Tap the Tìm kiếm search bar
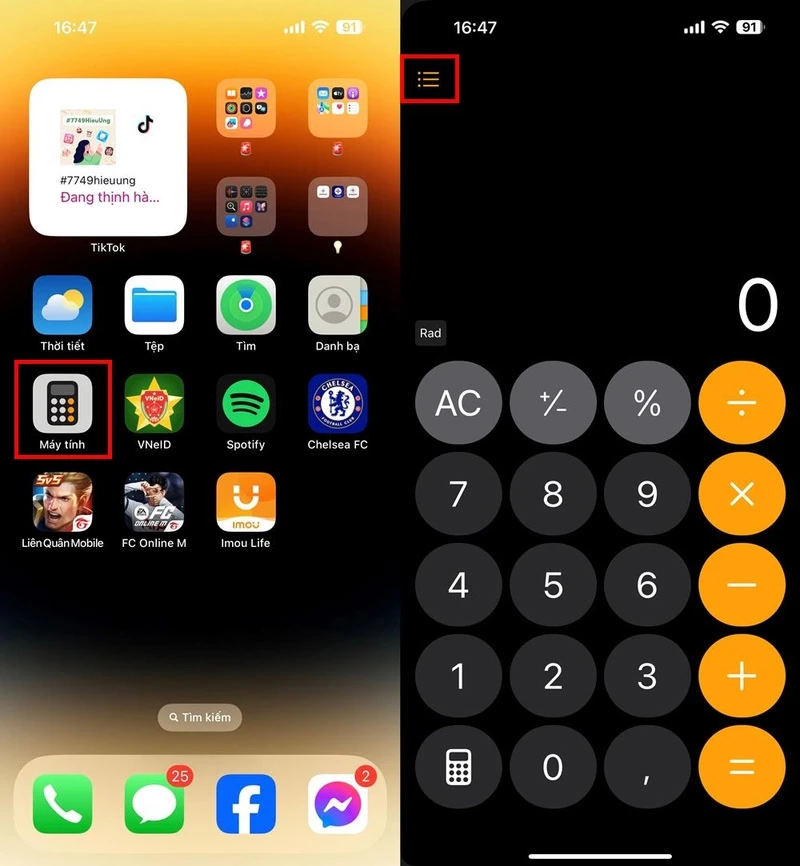Viewport: 800px width, 866px height. 199,717
